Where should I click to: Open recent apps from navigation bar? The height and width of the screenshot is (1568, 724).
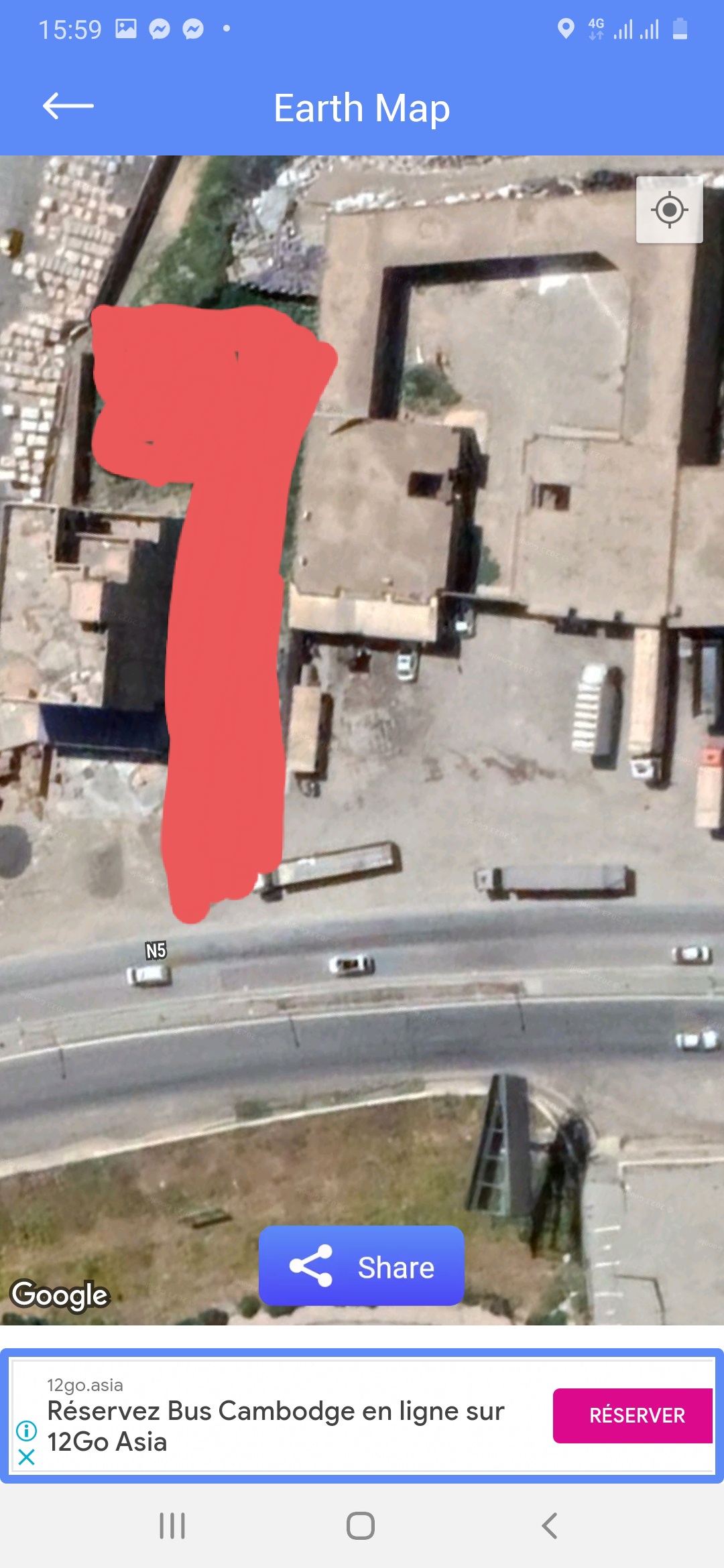coord(172,1526)
